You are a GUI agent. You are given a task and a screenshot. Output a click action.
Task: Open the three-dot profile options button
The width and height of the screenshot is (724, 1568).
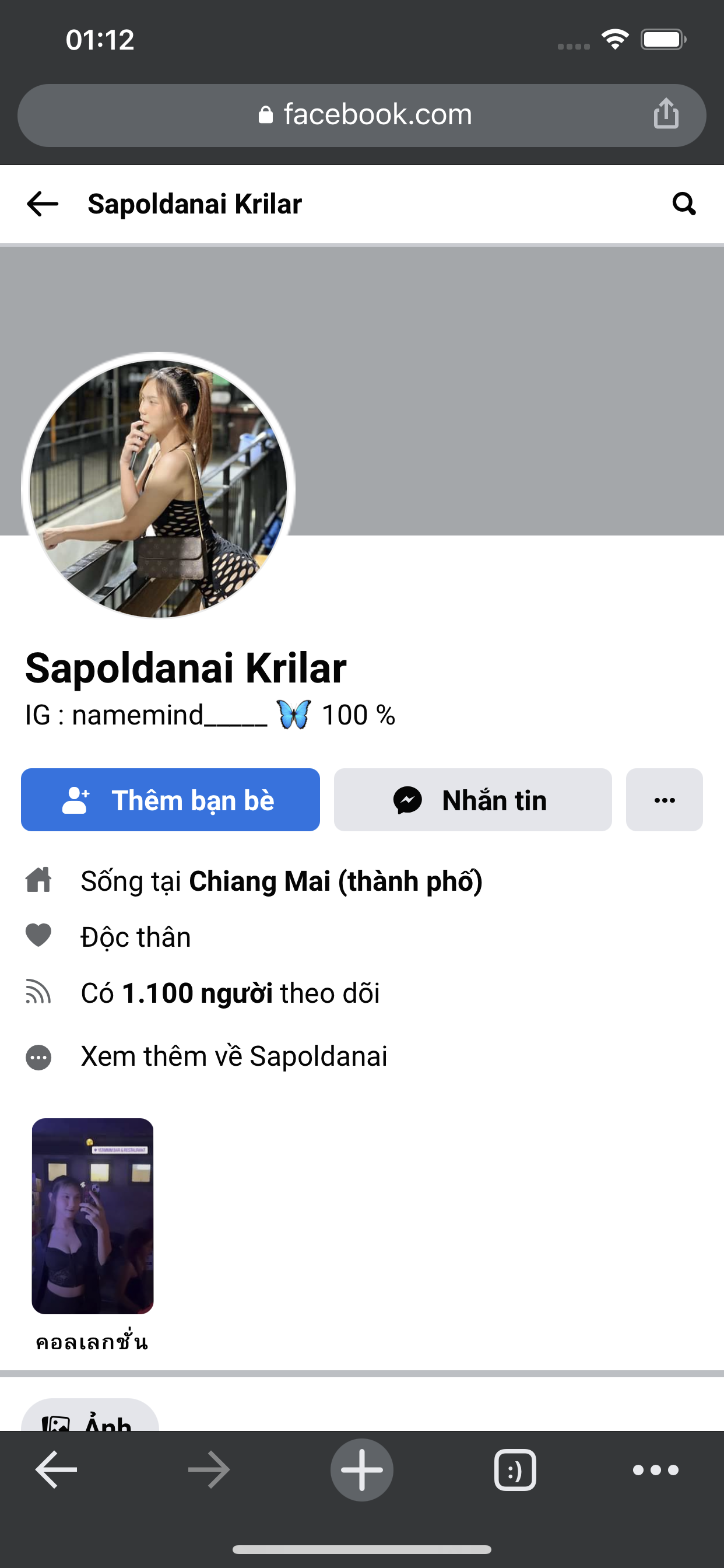(x=665, y=800)
